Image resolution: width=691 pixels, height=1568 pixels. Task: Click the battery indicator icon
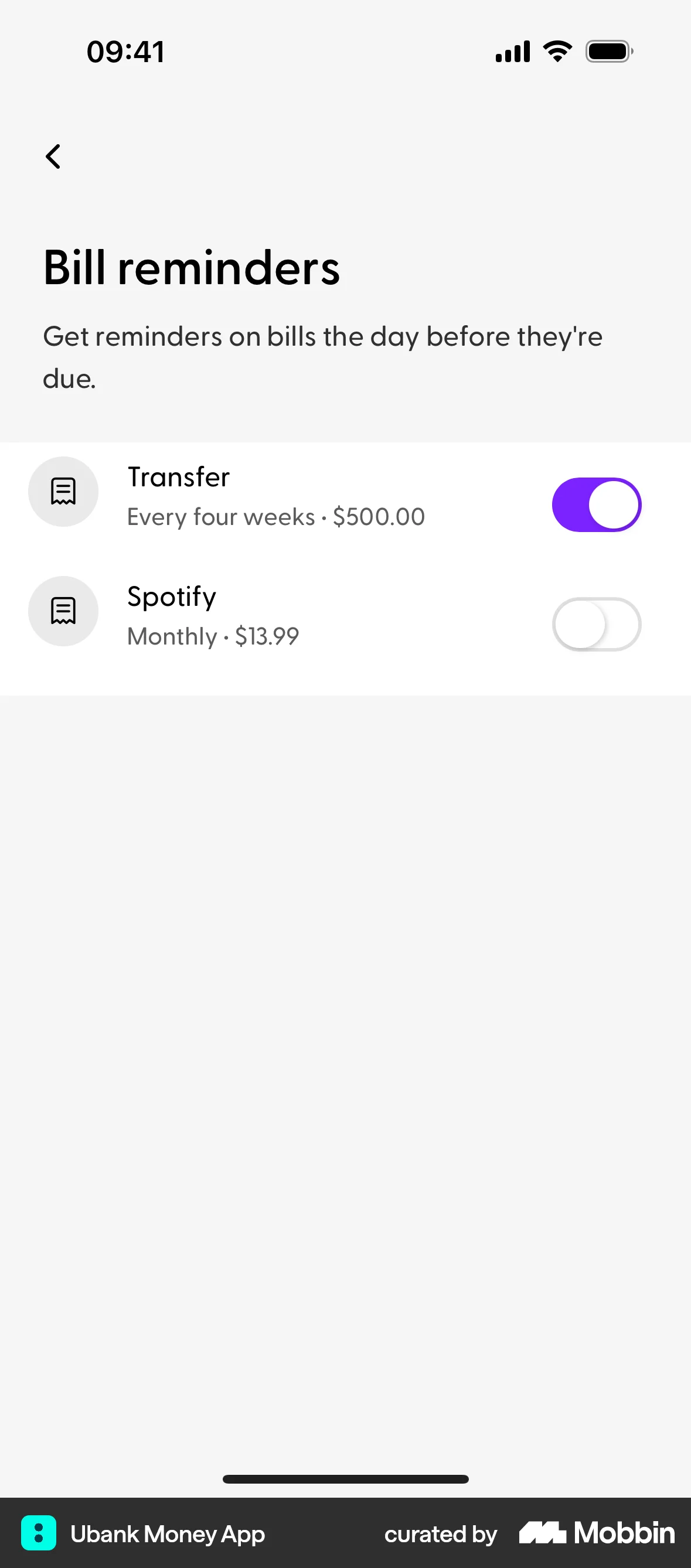click(608, 51)
